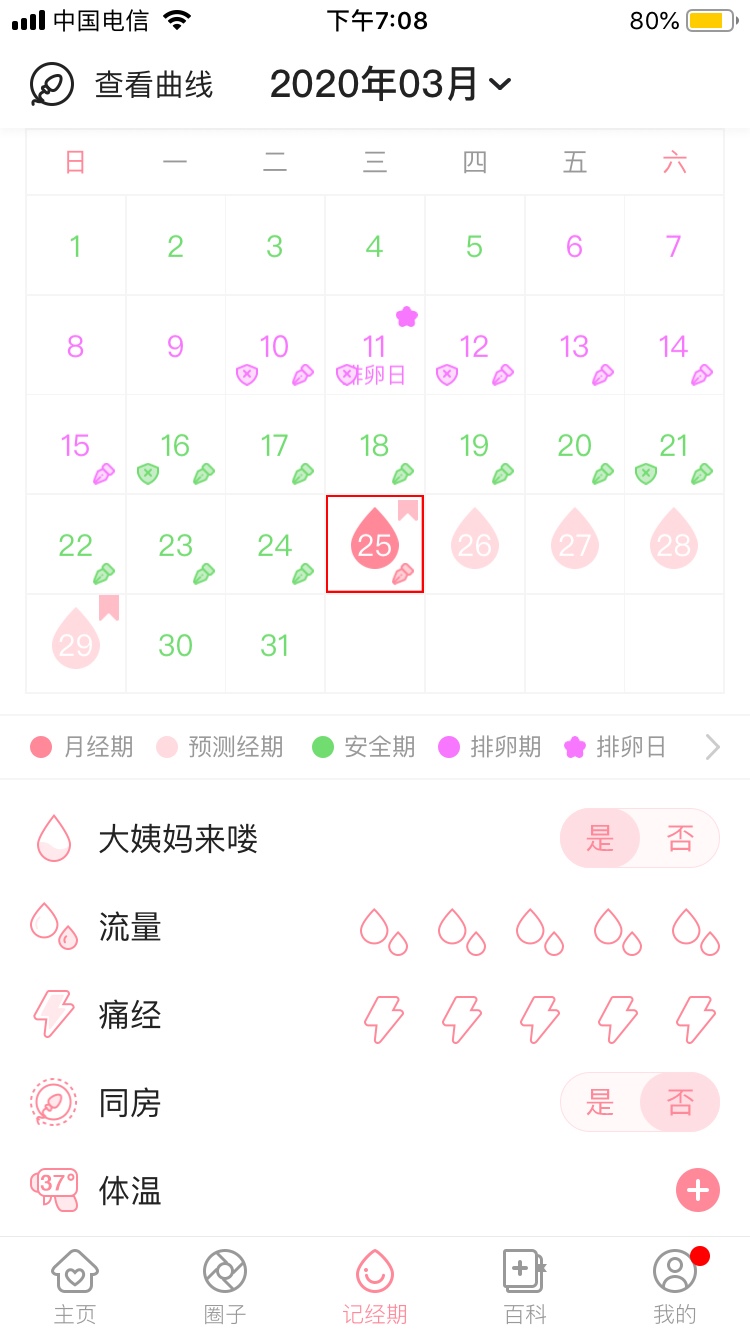The width and height of the screenshot is (750, 1334).
Task: Pick March 4 in the calendar
Action: [x=375, y=246]
